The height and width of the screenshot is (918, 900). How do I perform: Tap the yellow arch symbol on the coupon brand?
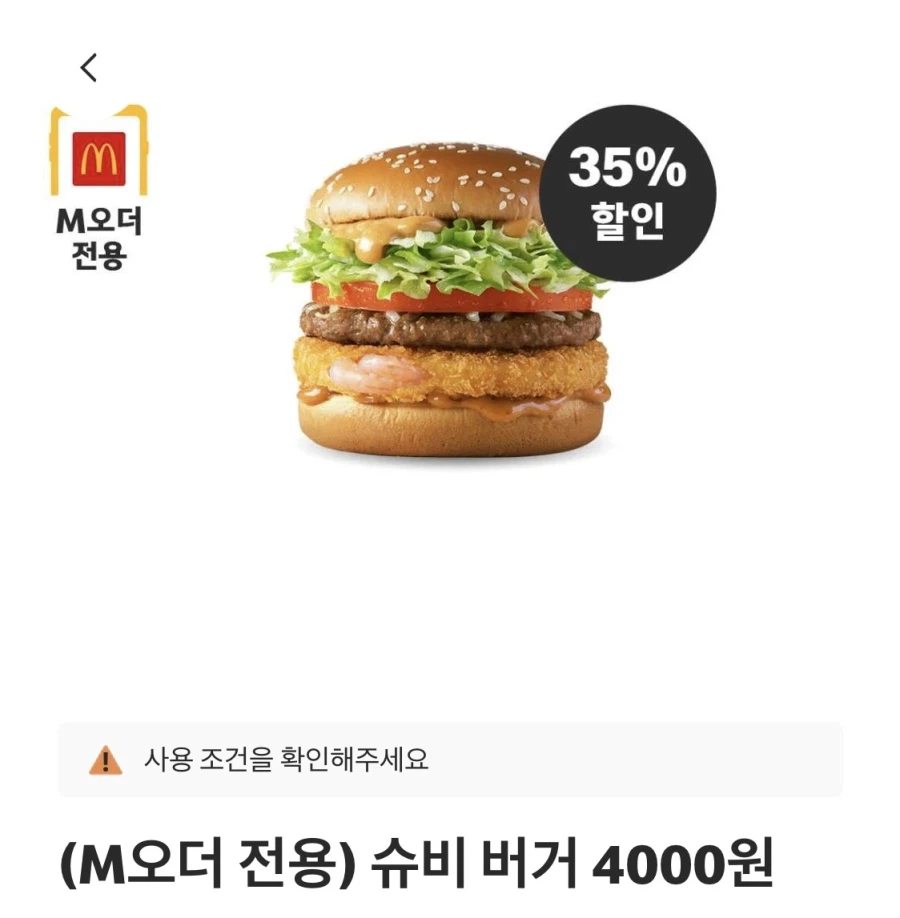(x=97, y=158)
